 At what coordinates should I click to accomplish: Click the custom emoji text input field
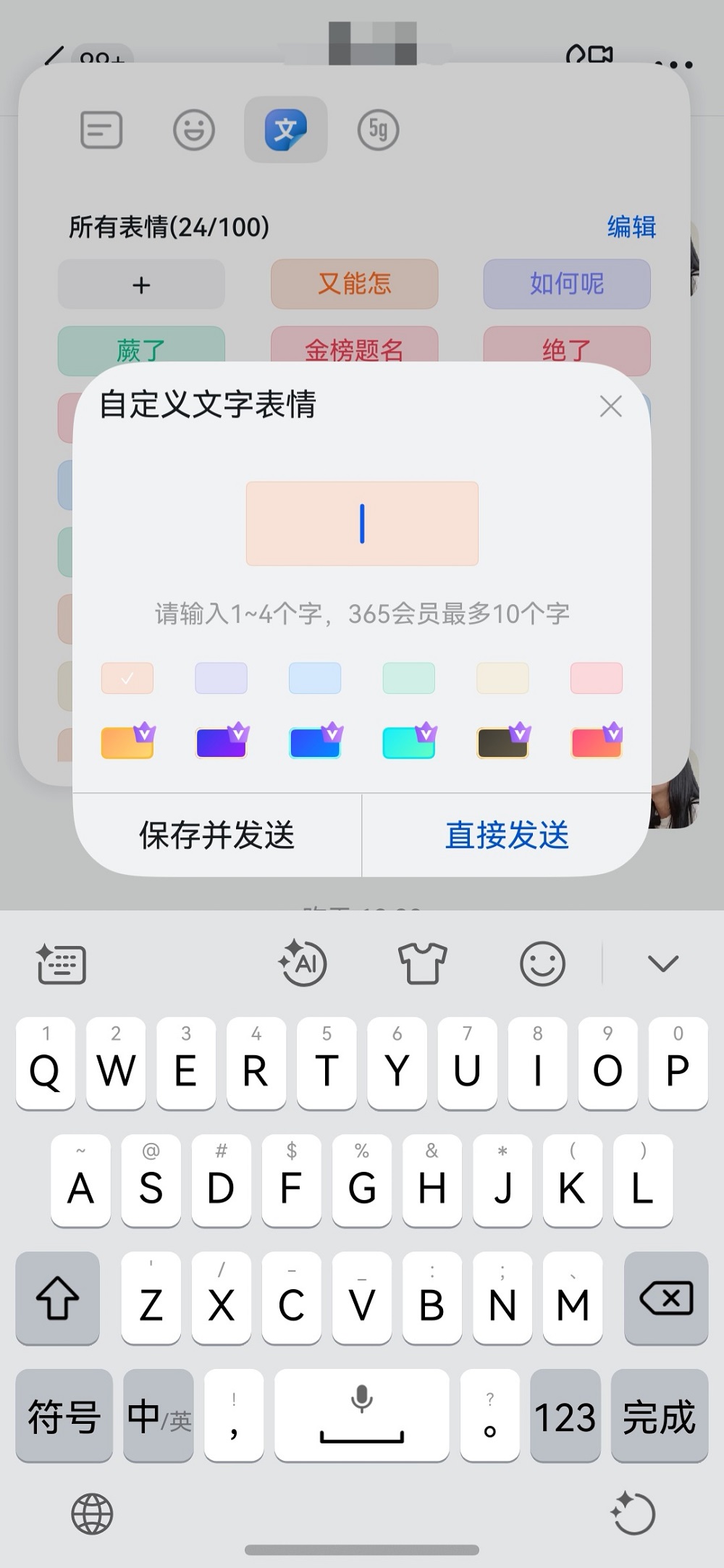click(362, 522)
